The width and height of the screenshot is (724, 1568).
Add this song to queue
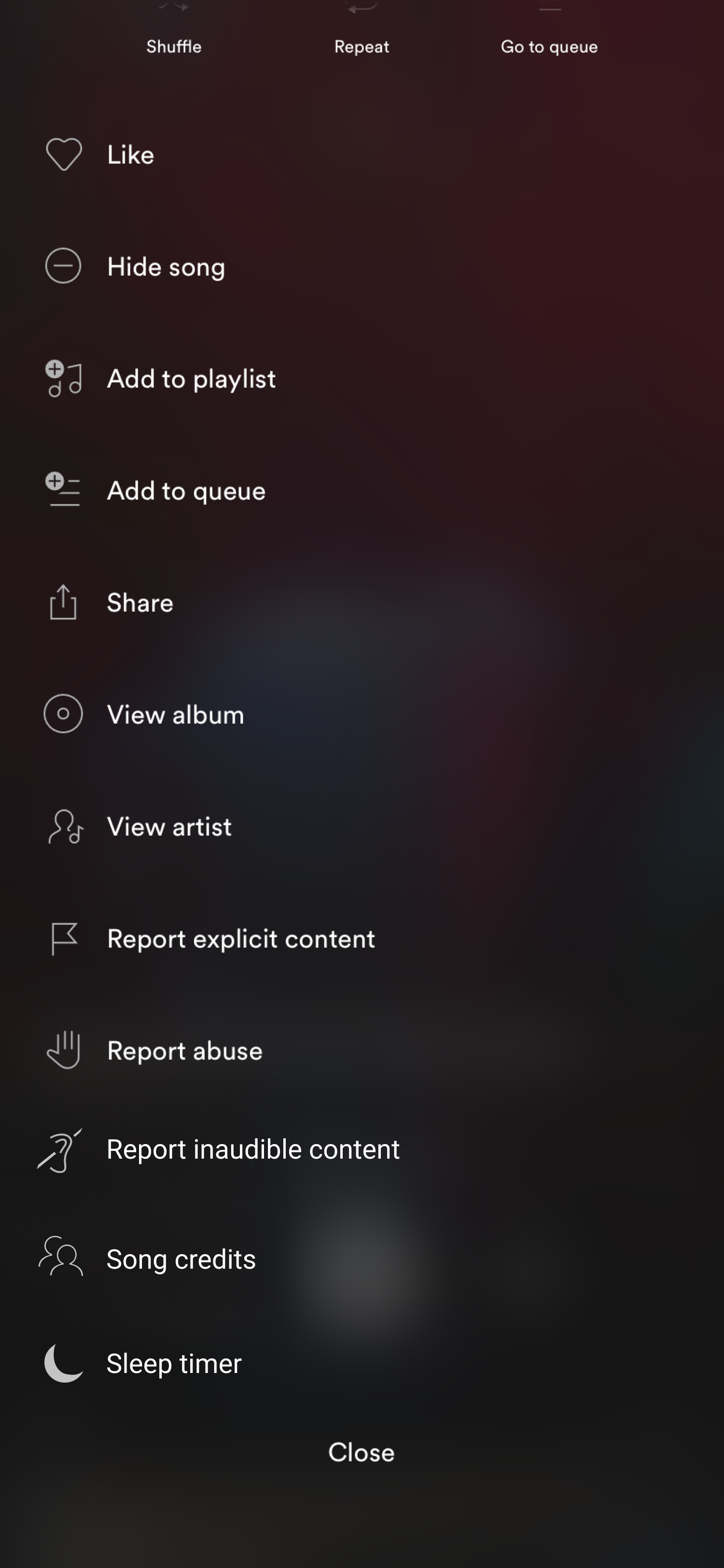point(362,490)
